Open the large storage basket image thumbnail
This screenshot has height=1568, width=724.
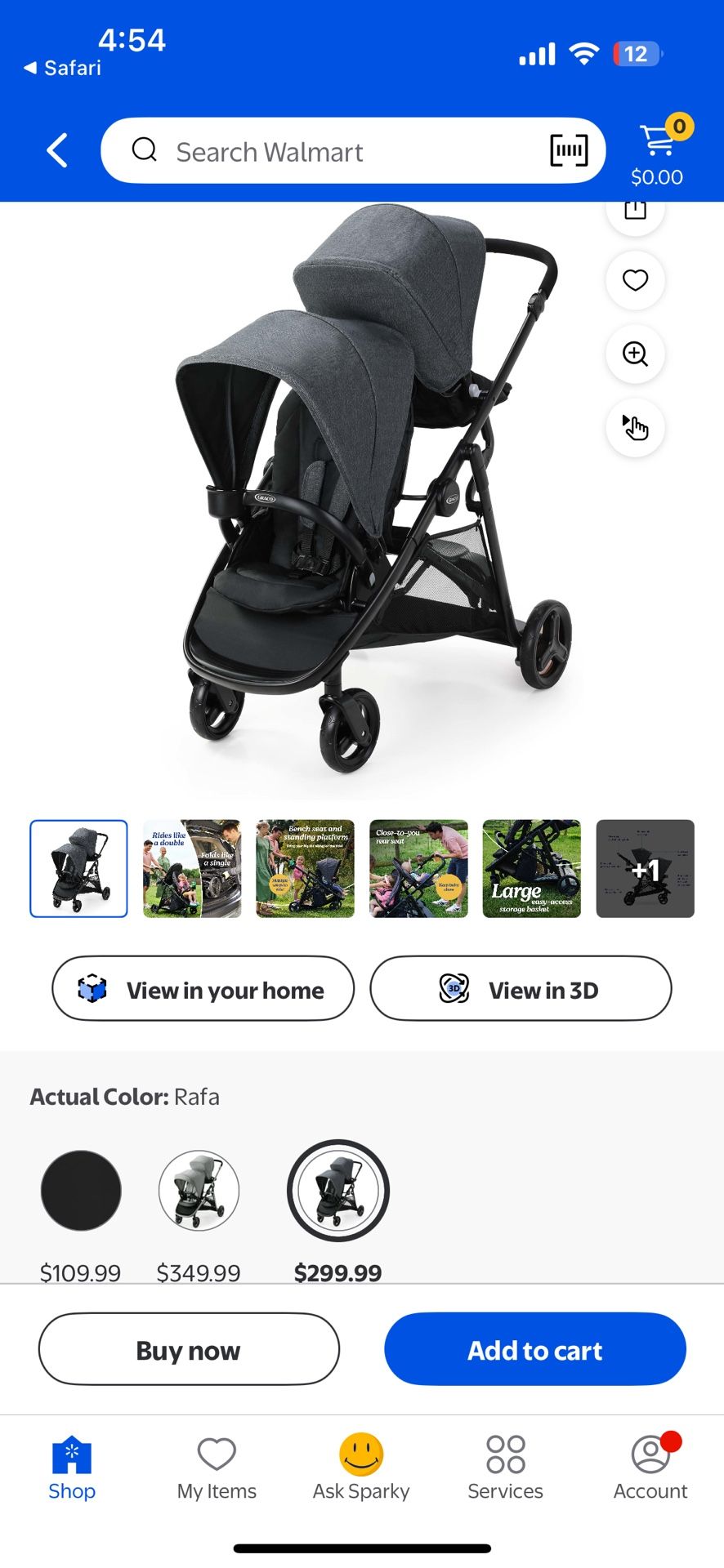[x=531, y=868]
